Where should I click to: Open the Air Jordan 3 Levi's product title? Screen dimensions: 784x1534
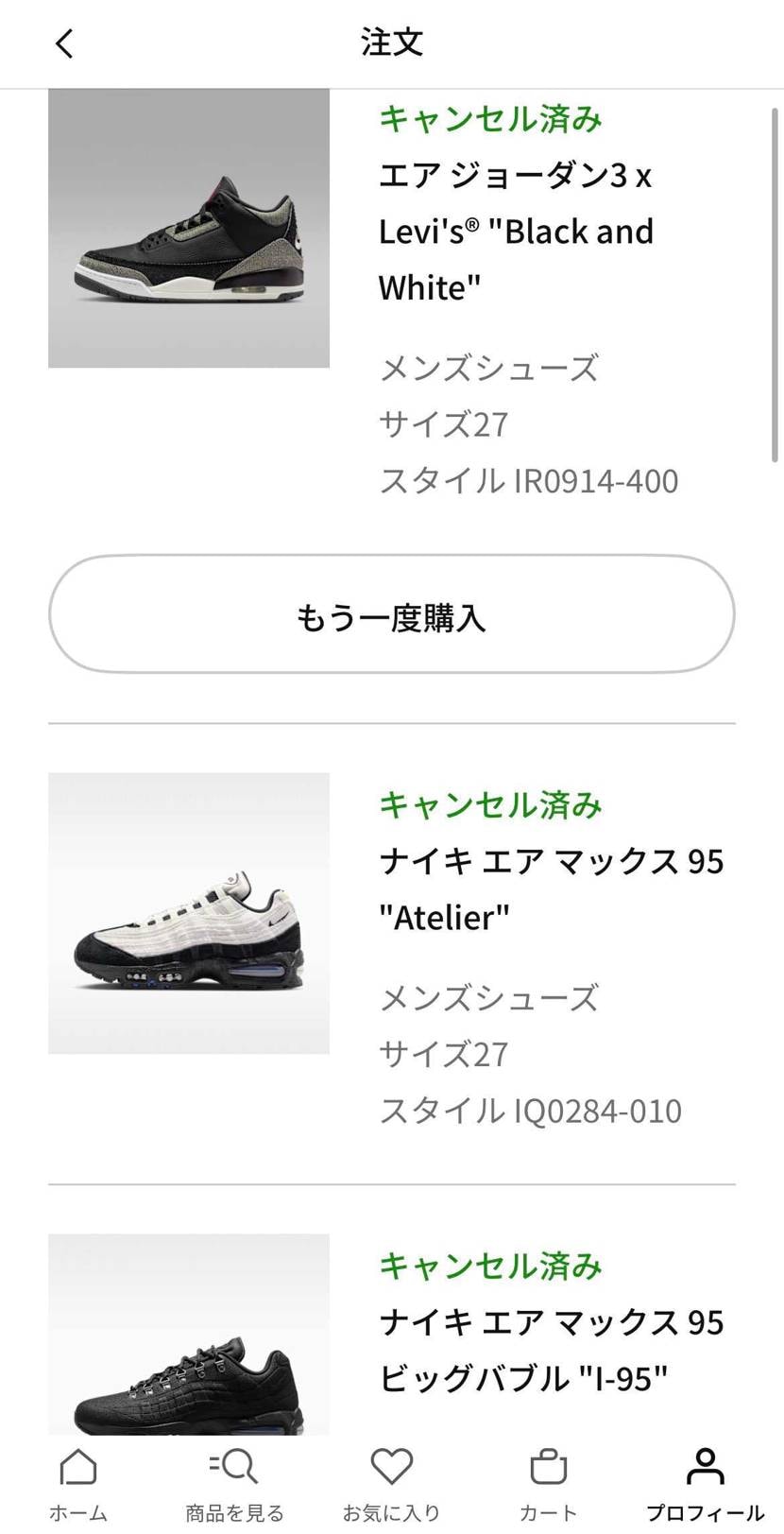(x=516, y=231)
